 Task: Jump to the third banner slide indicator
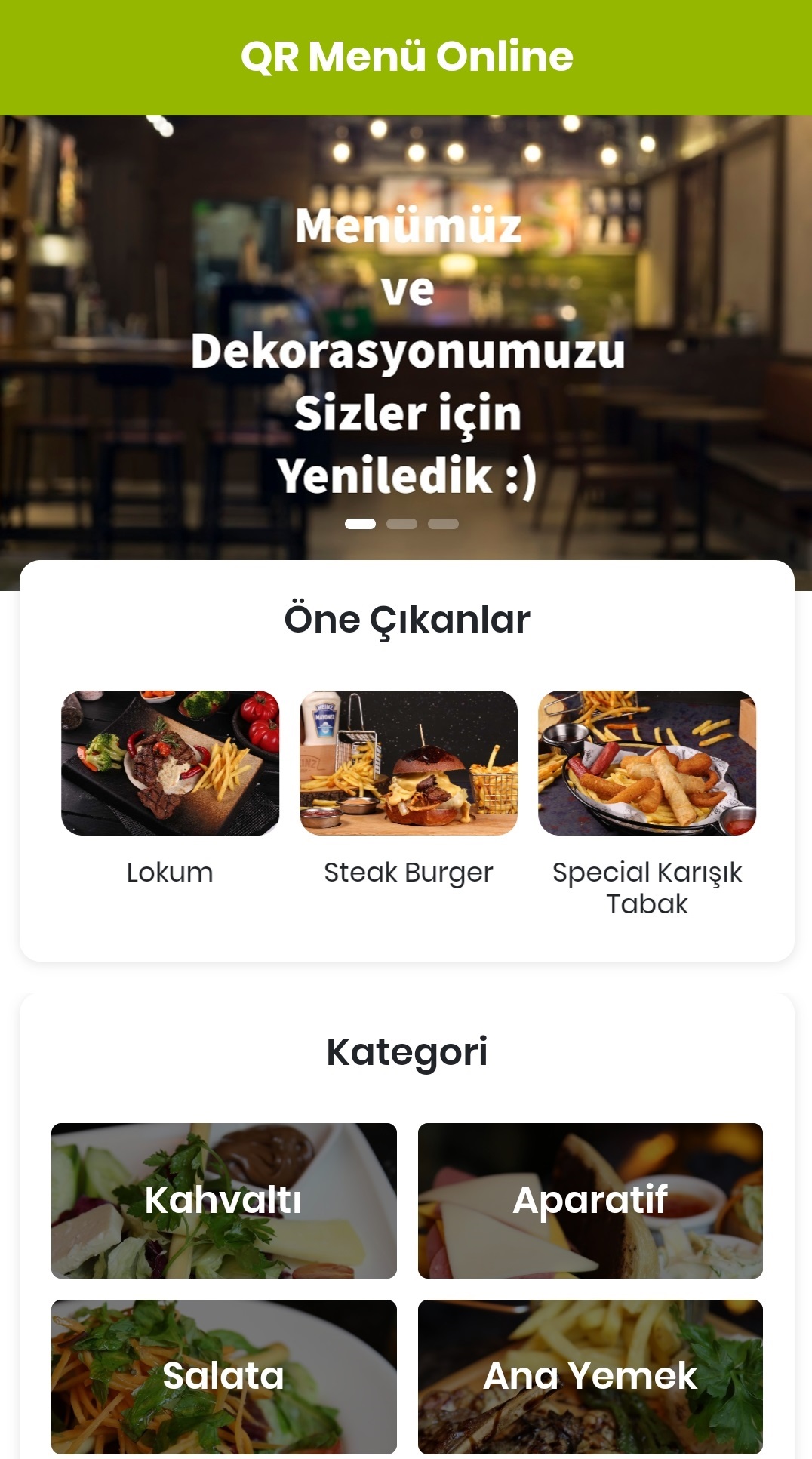point(443,524)
